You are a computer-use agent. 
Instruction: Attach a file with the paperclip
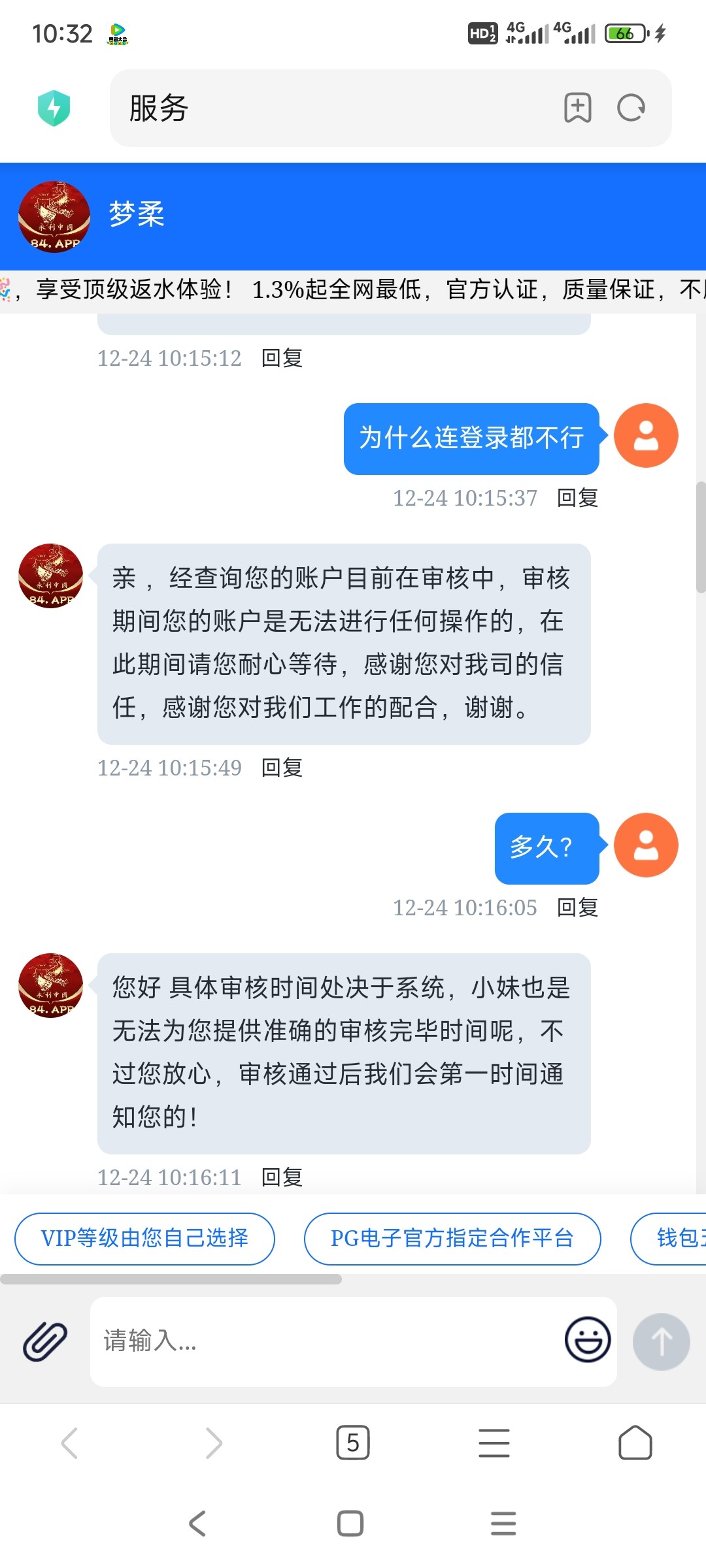(x=45, y=1341)
